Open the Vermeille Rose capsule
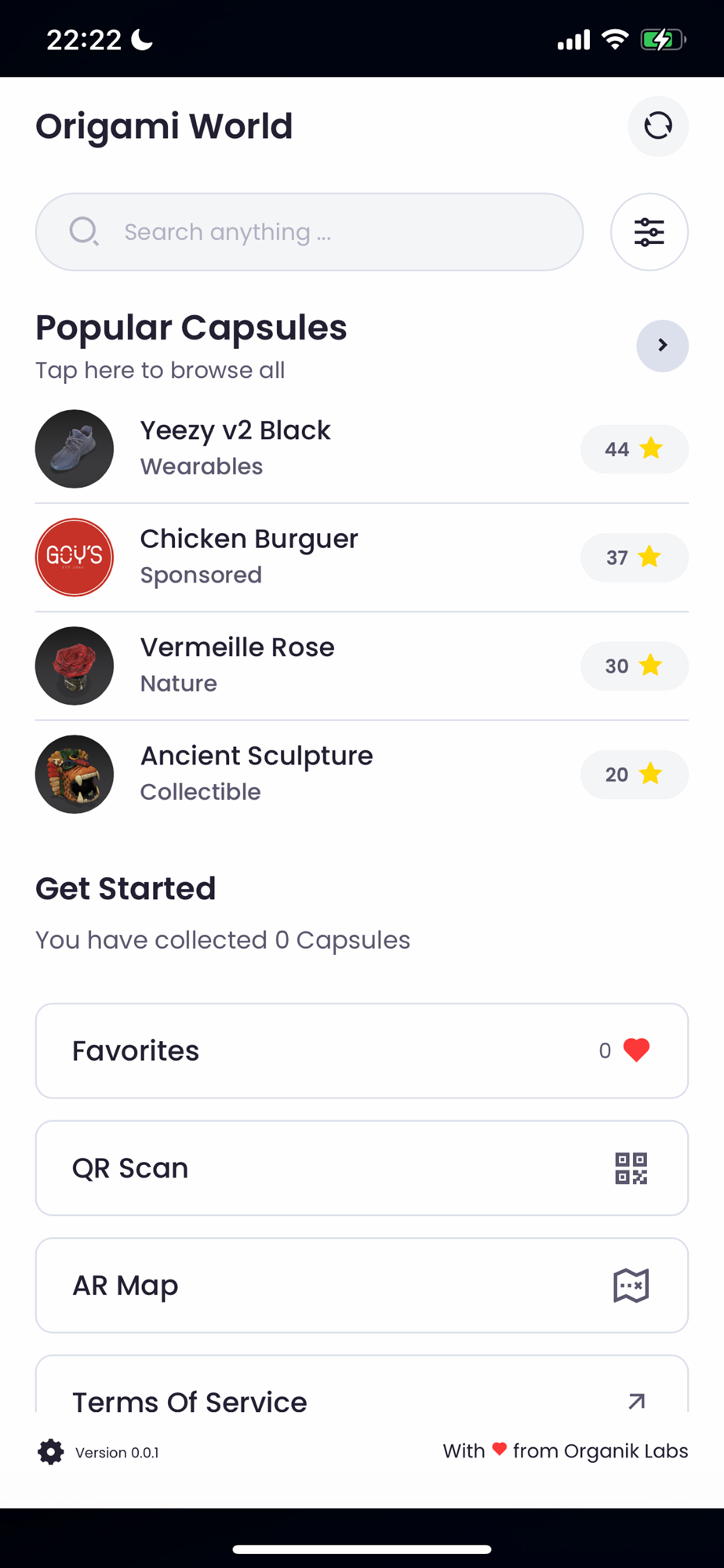 (362, 666)
